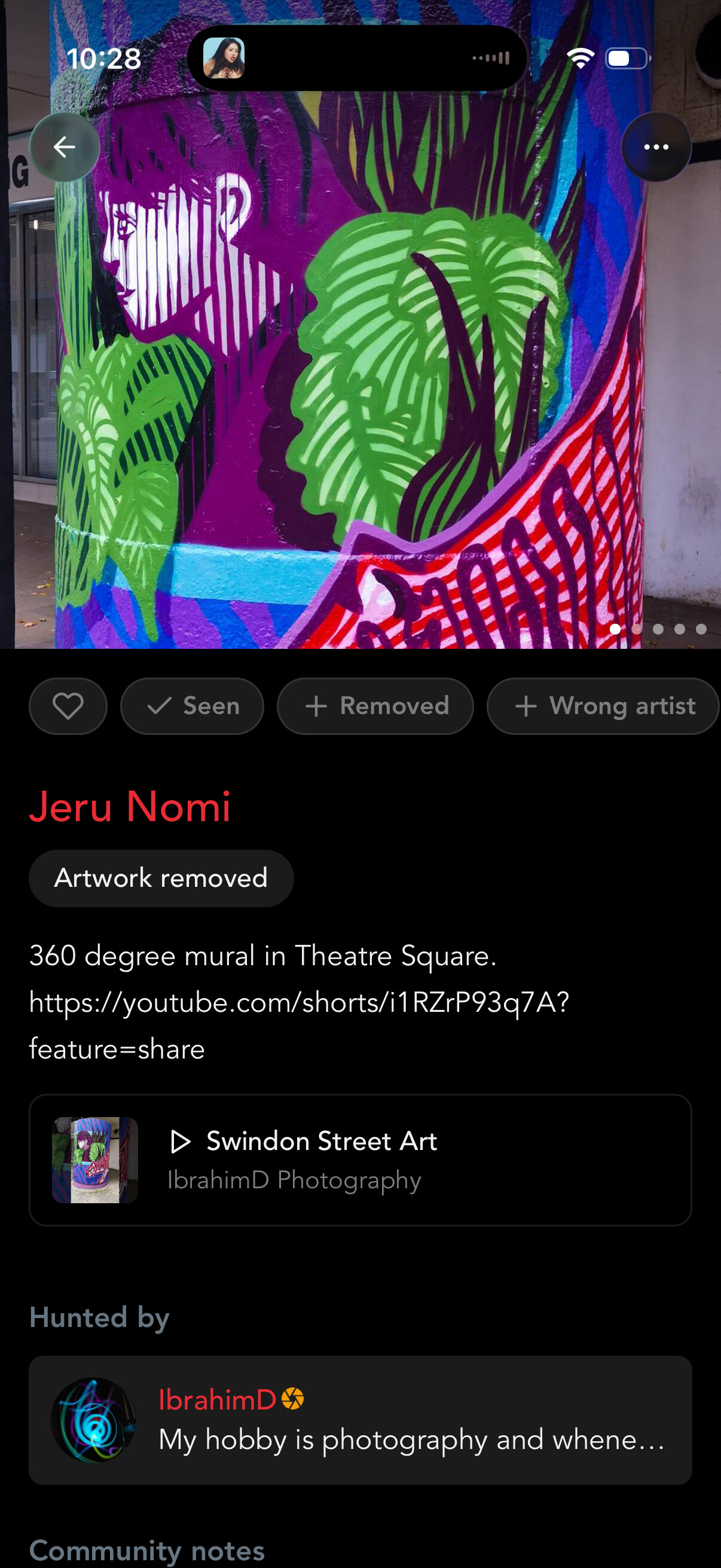Toggle the Seen chip
The image size is (721, 1568).
[x=193, y=706]
